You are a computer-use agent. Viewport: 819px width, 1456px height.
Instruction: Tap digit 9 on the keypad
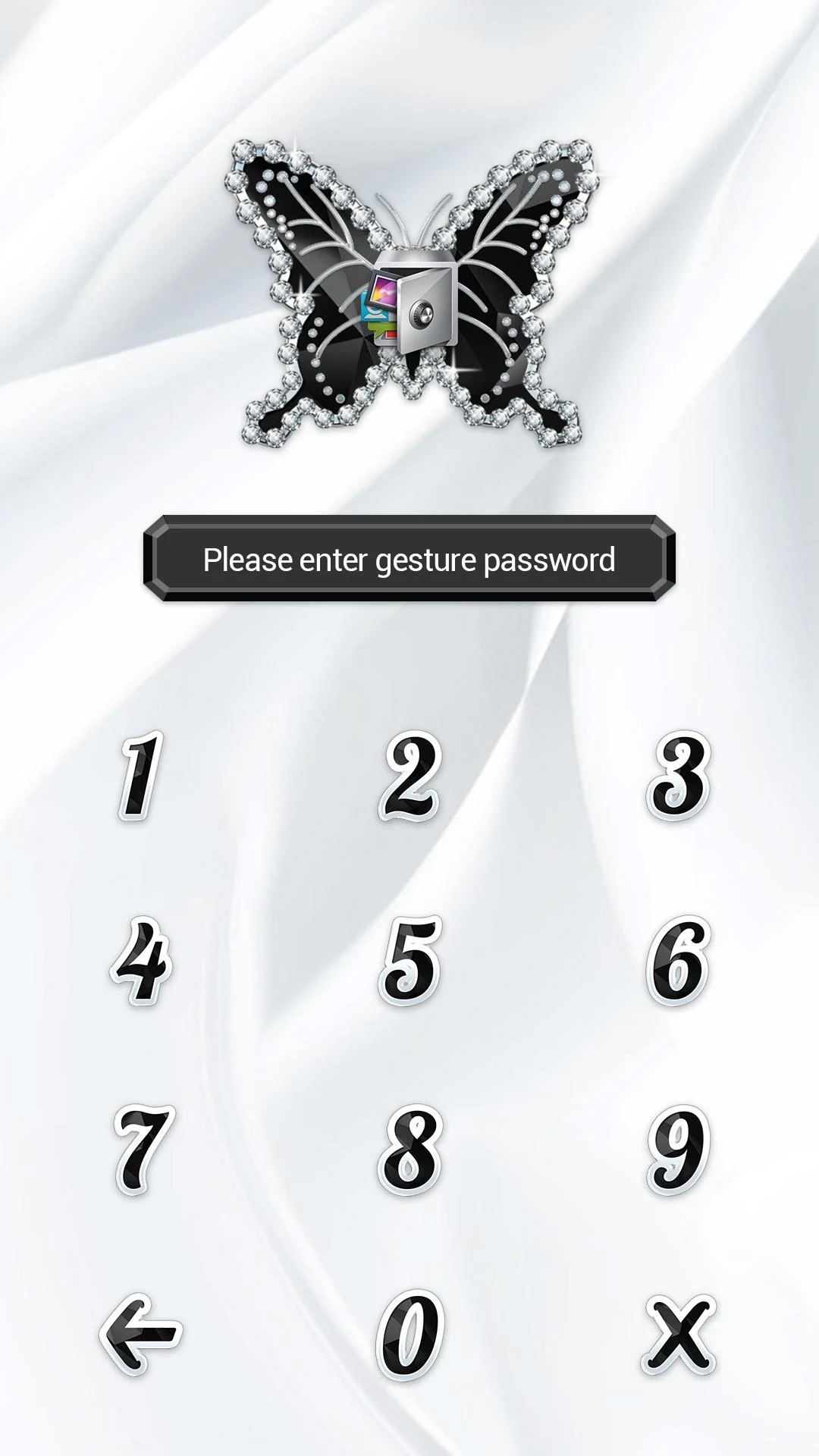pyautogui.click(x=678, y=1148)
